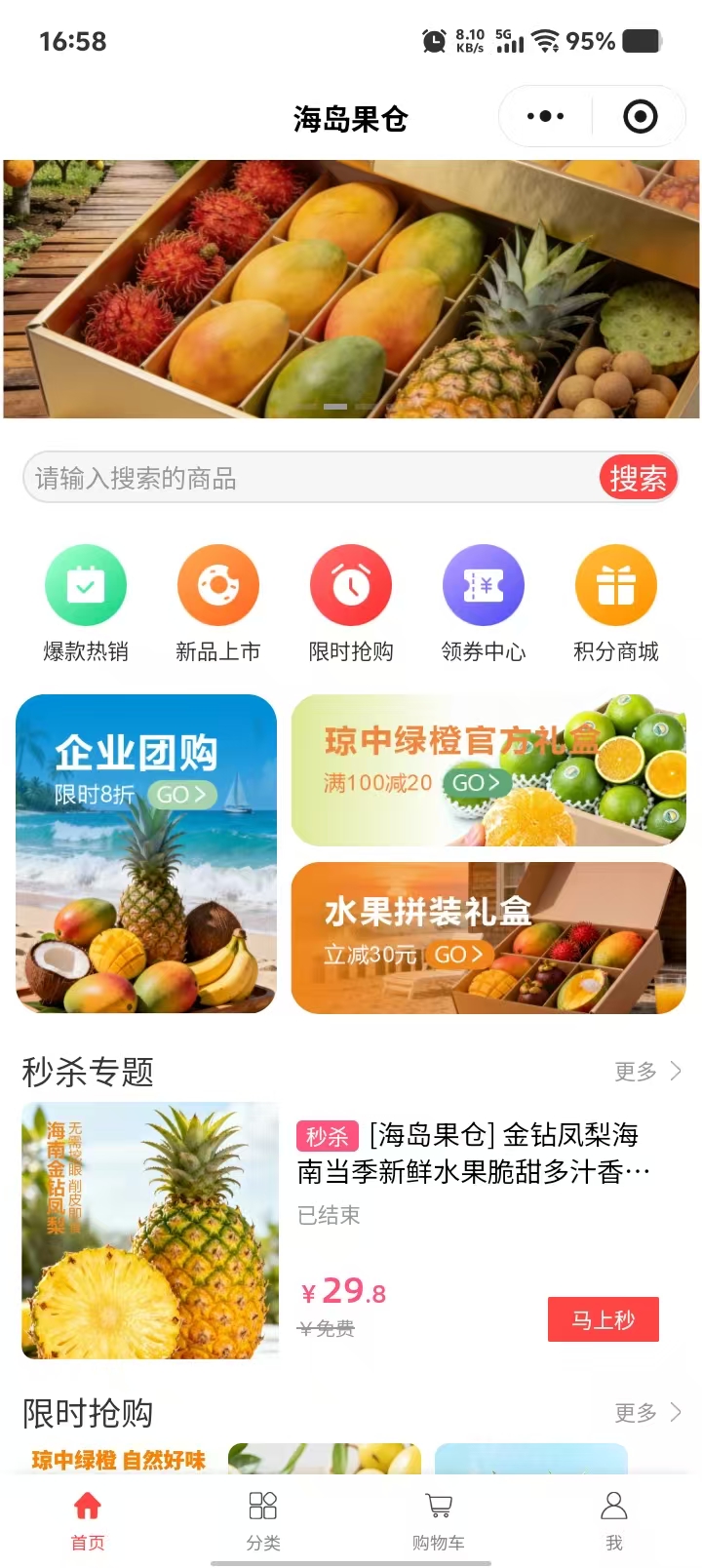The image size is (702, 1568).
Task: Open the fruit gift box banner
Action: (351, 289)
